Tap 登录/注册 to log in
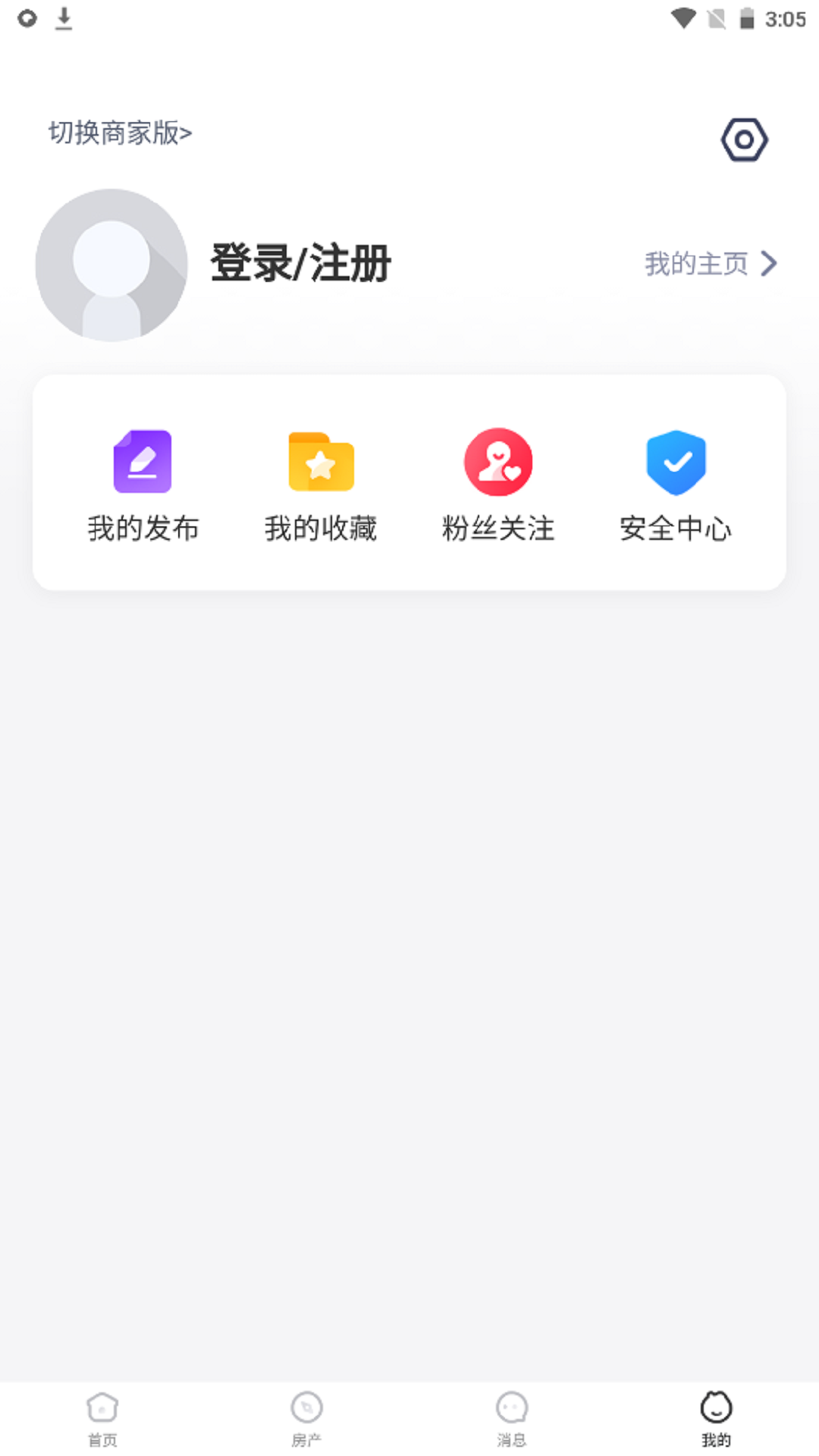819x1456 pixels. click(x=300, y=263)
